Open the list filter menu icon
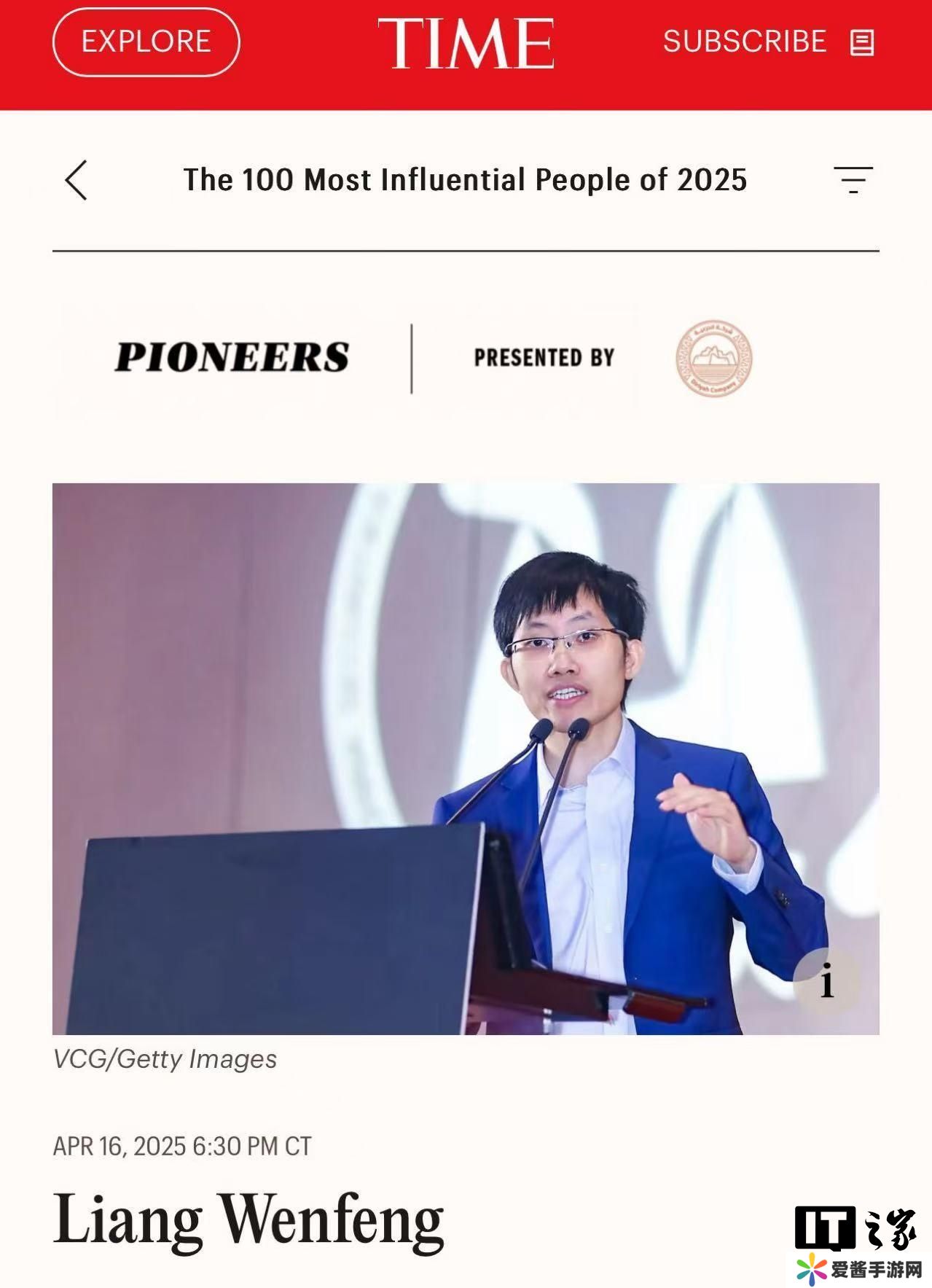Screen dimensions: 932x1288 pos(853,180)
